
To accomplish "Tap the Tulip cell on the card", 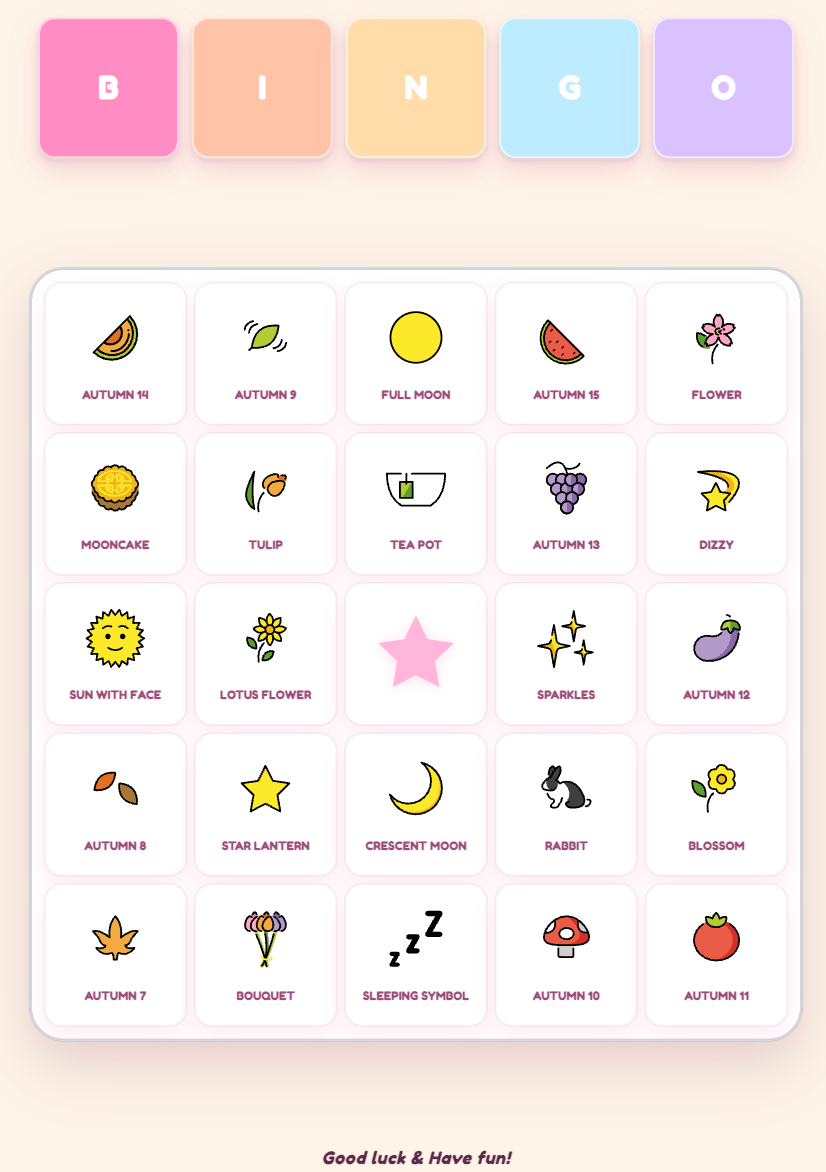I will click(x=266, y=503).
